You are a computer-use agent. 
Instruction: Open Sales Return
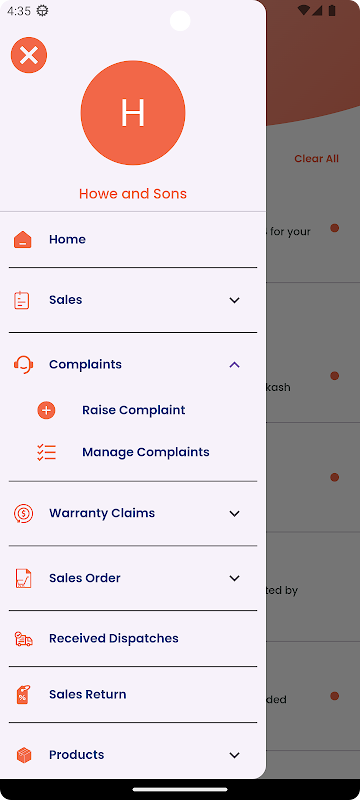(x=133, y=694)
